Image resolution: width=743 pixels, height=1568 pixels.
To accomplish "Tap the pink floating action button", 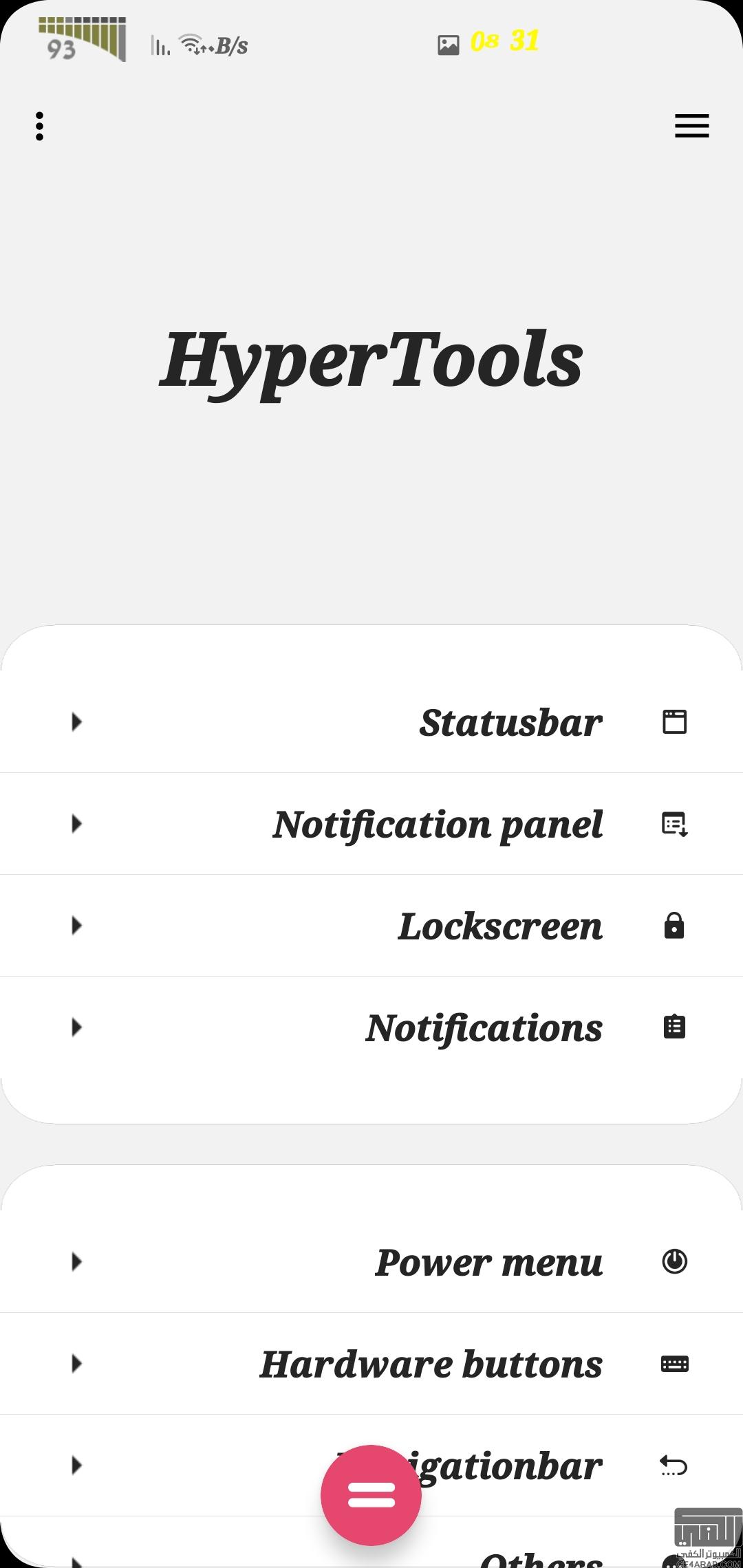I will tap(371, 1495).
